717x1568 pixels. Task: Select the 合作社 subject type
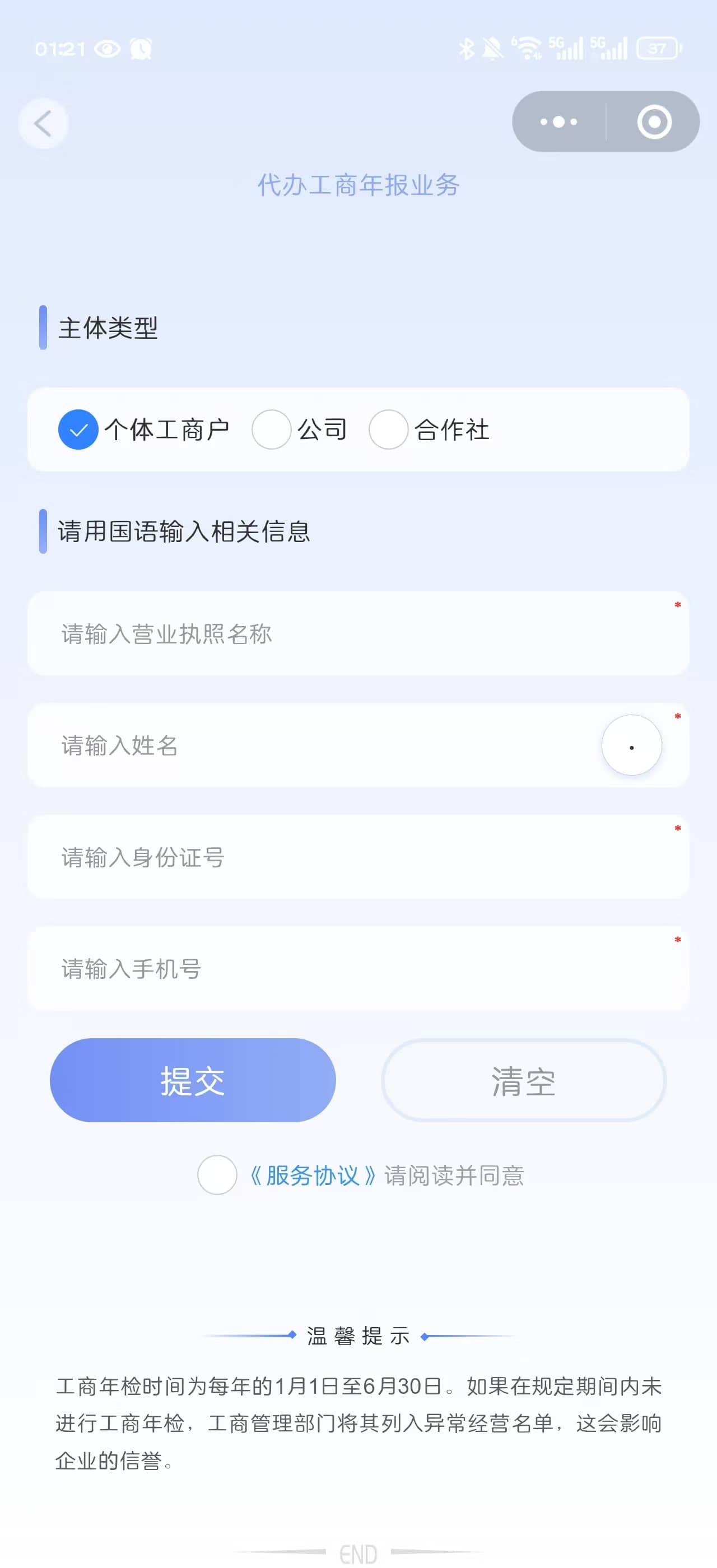point(389,429)
